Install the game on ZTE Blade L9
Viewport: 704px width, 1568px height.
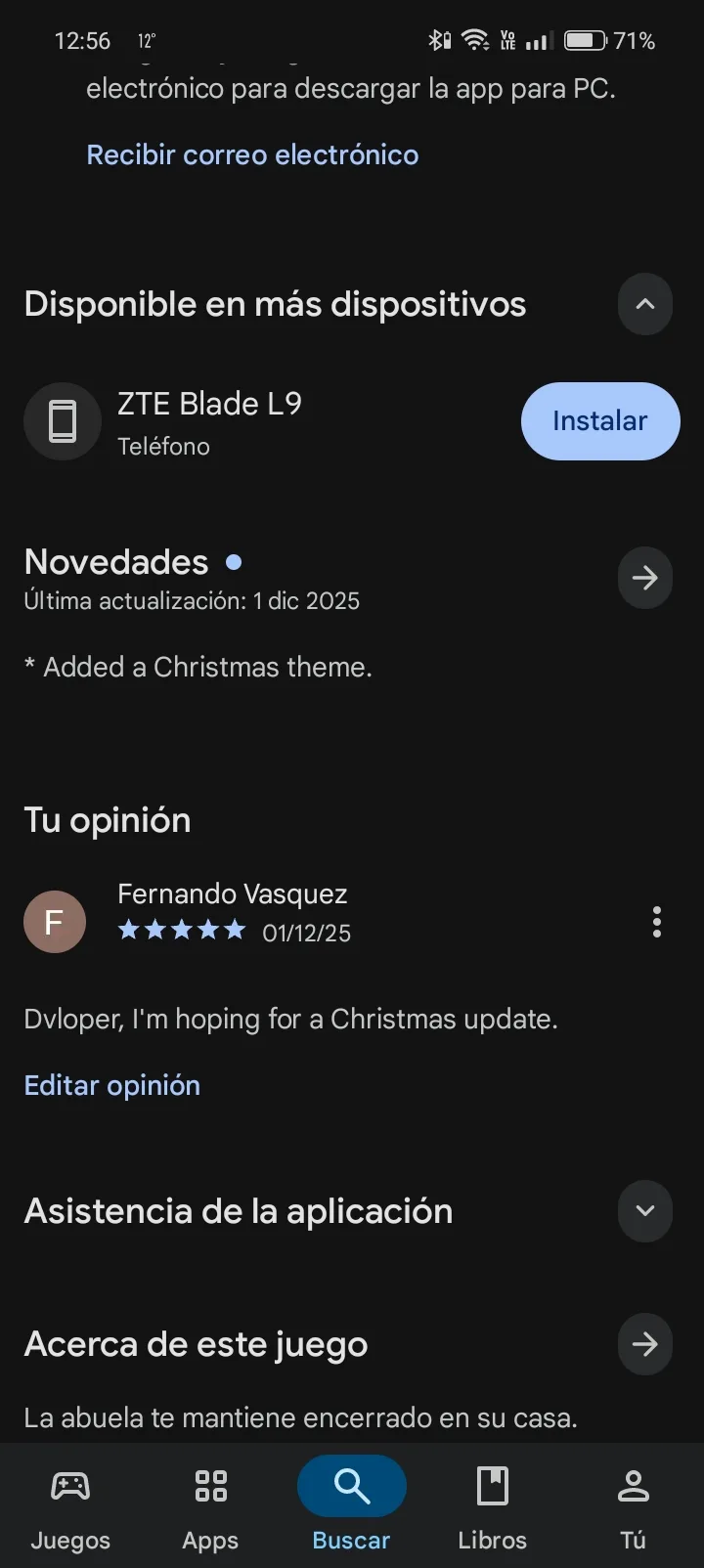click(x=599, y=421)
